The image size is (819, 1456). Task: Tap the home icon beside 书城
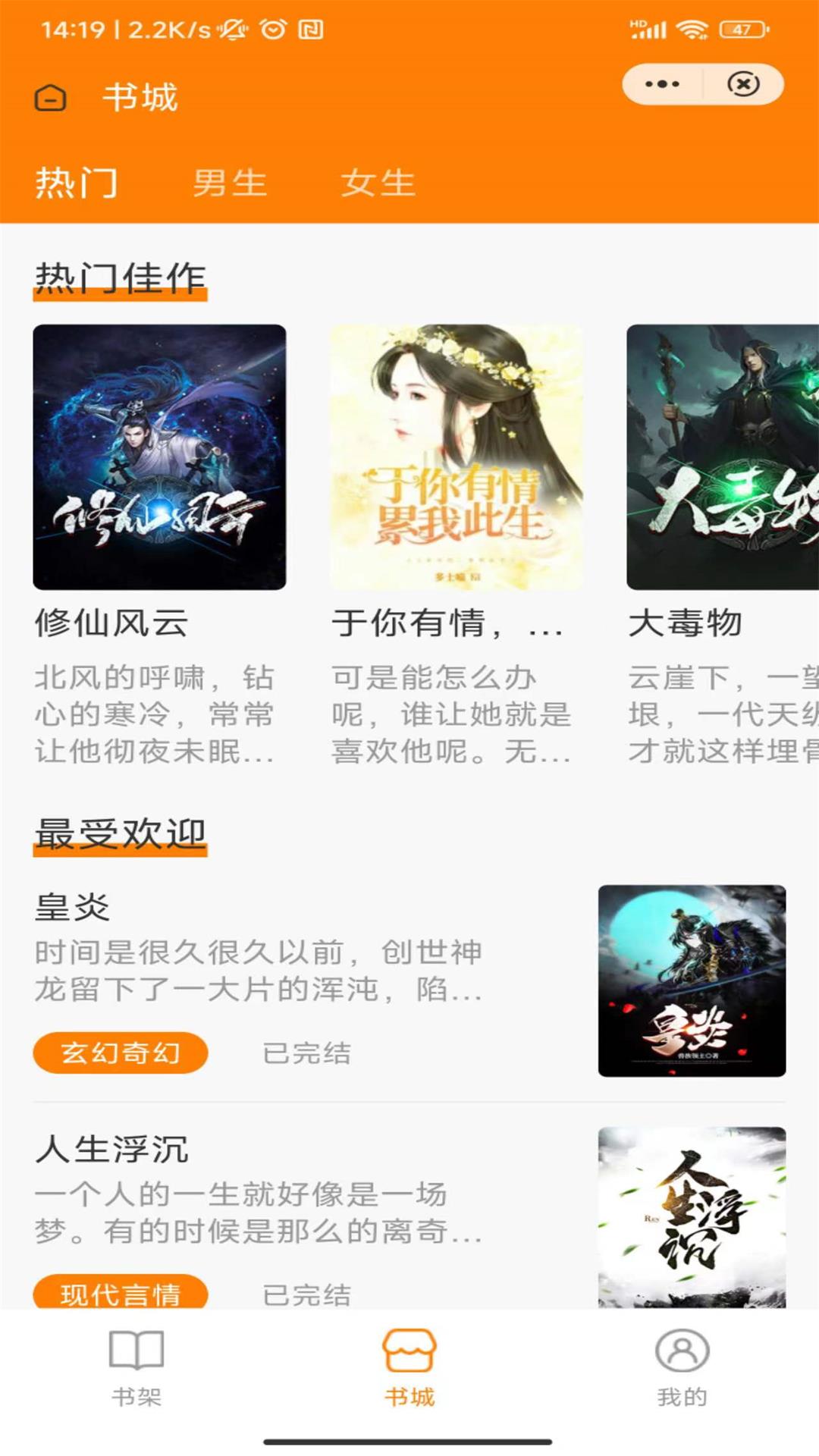(51, 98)
